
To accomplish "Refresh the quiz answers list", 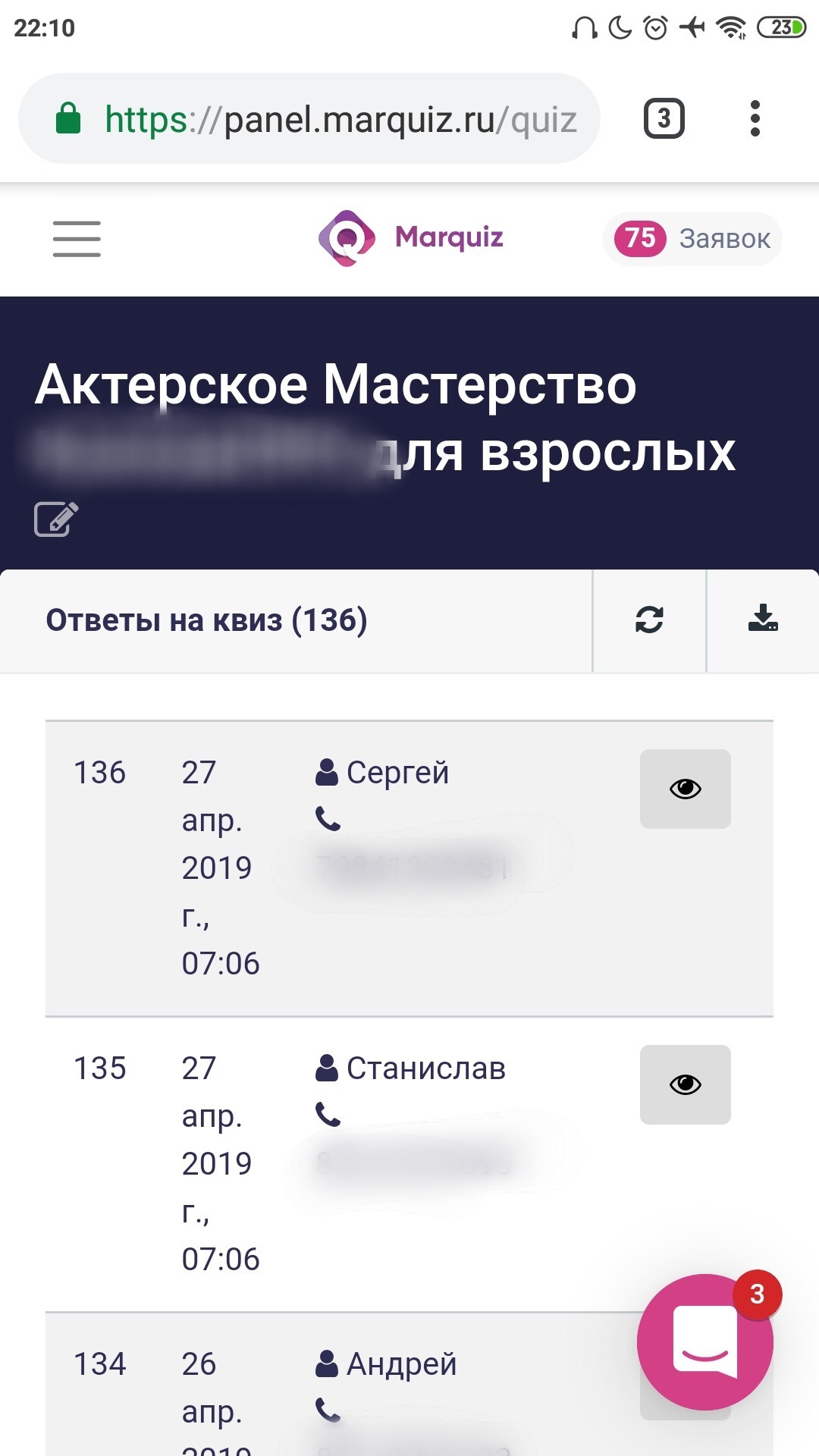I will [x=649, y=620].
